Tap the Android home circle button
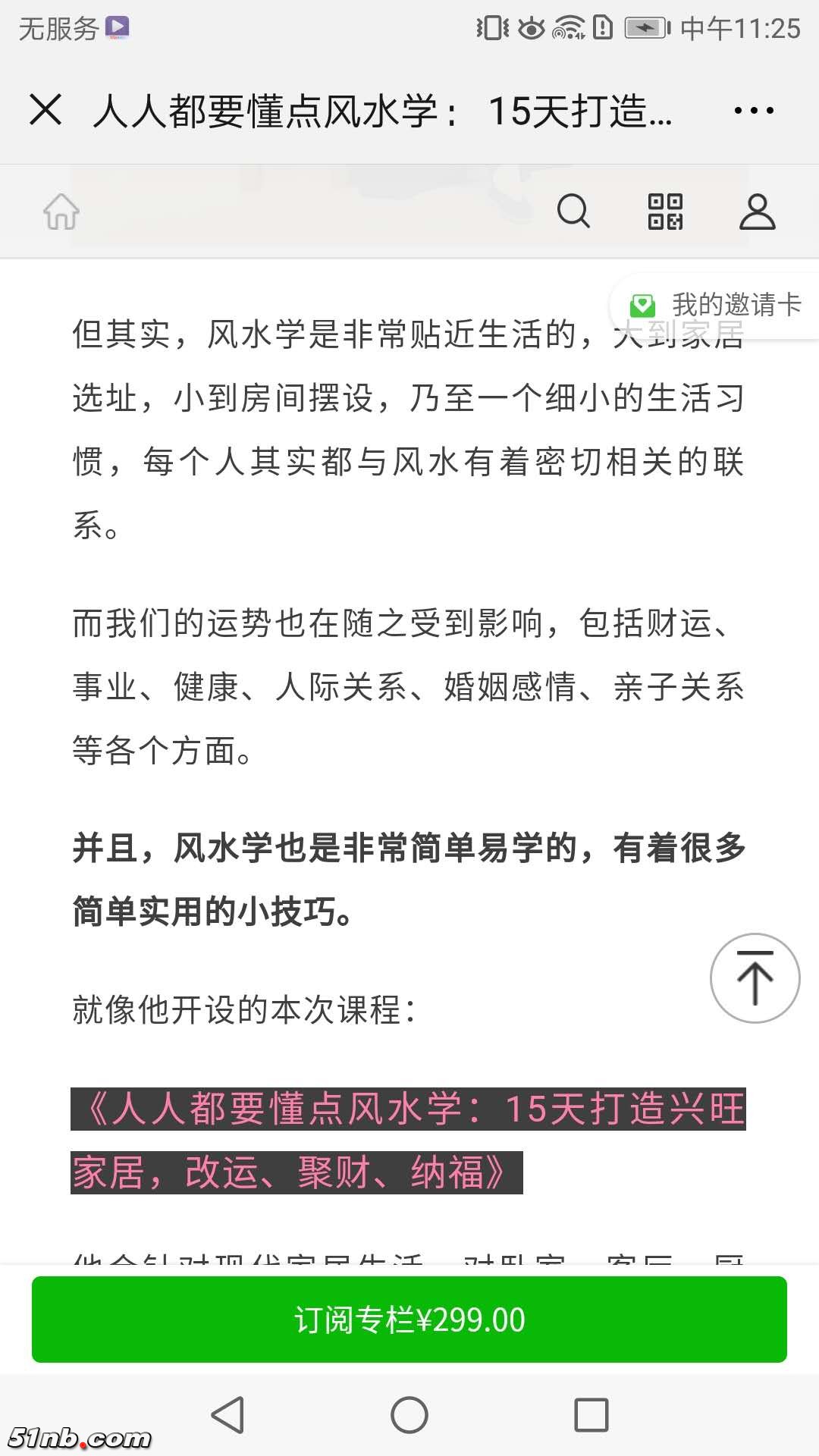 408,1414
